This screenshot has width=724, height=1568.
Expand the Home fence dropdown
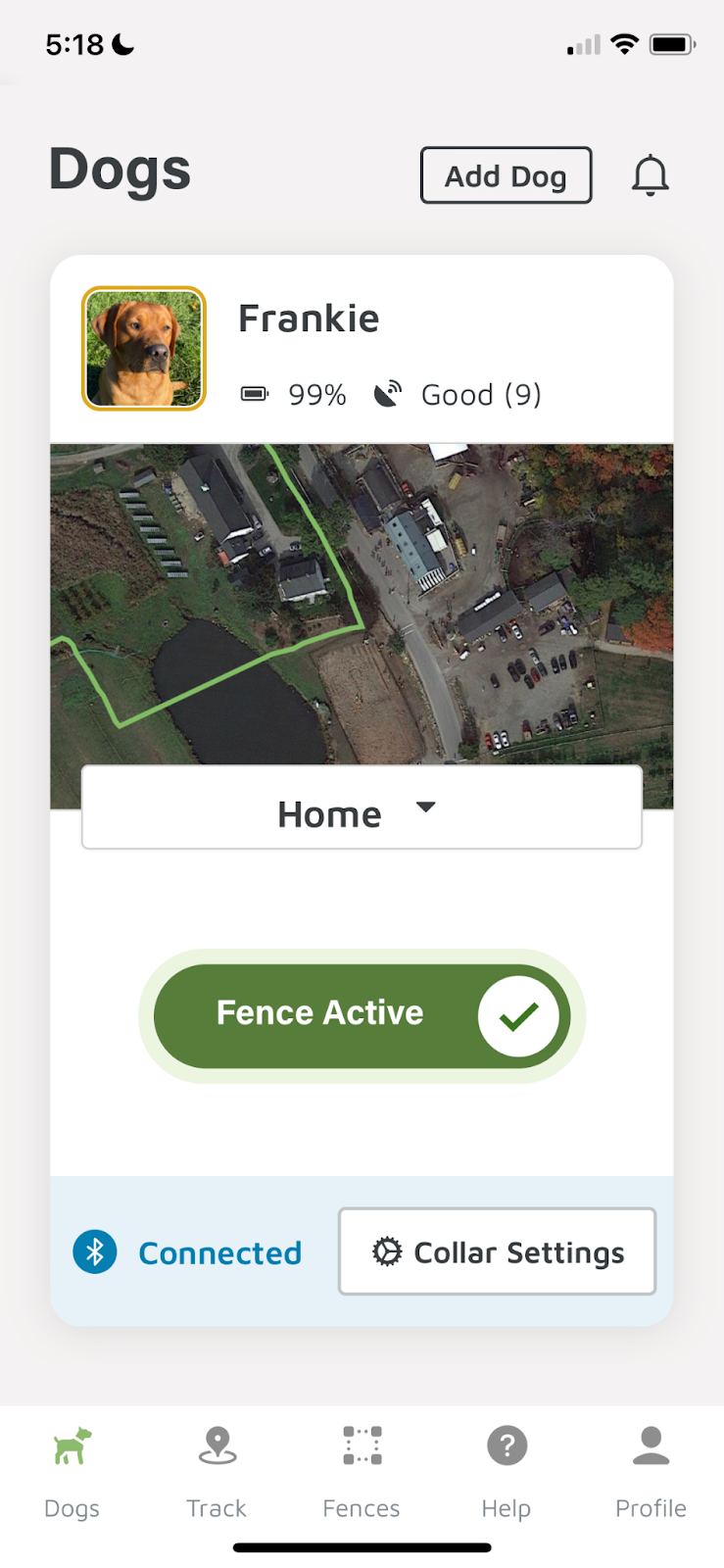tap(362, 809)
